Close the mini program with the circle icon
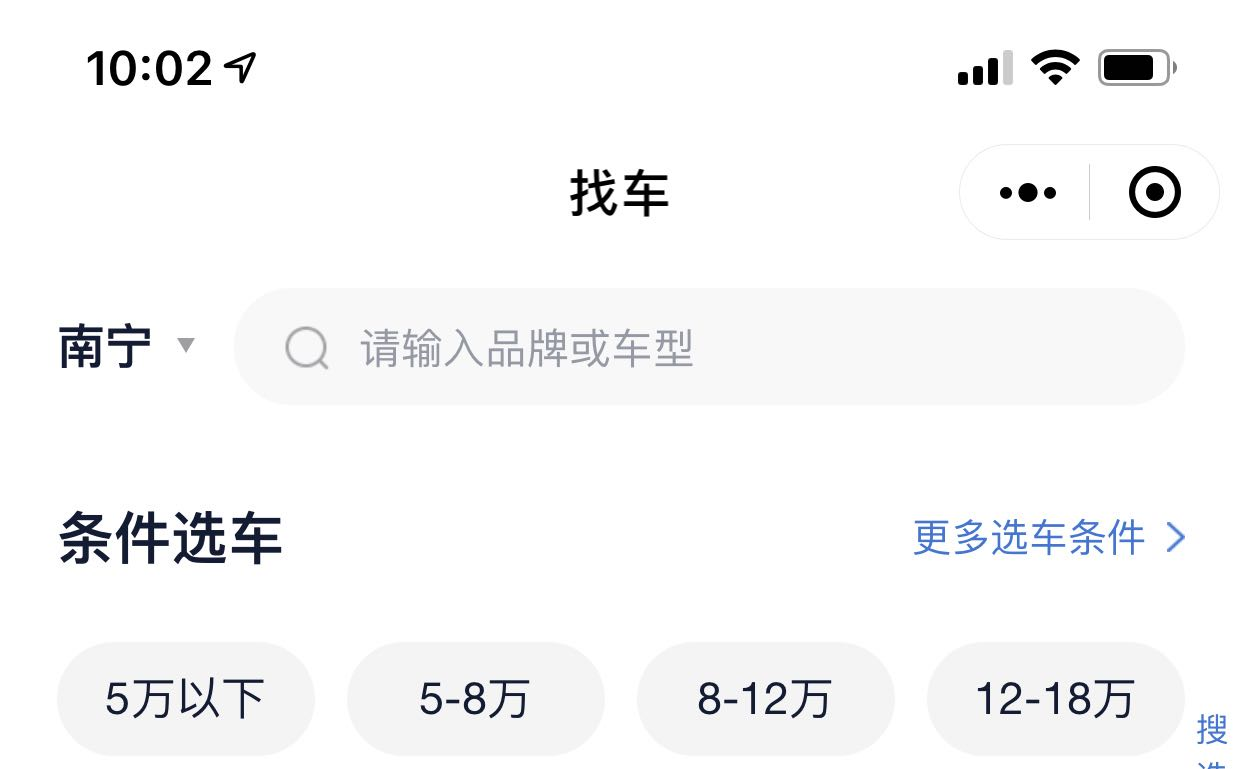The width and height of the screenshot is (1242, 769). click(x=1154, y=193)
